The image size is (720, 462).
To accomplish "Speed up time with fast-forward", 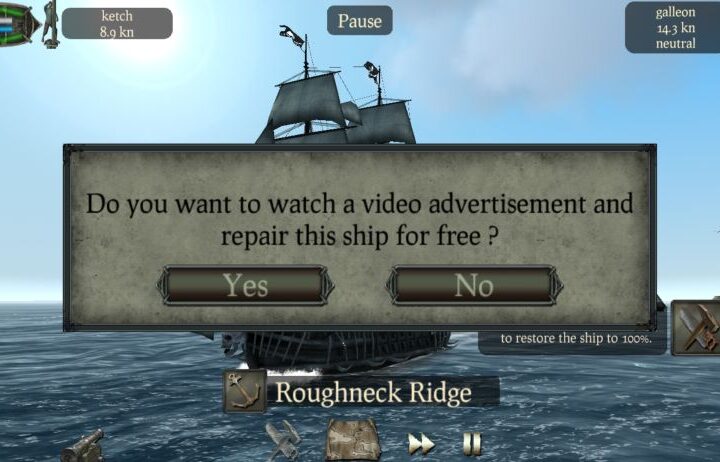I will pyautogui.click(x=421, y=444).
